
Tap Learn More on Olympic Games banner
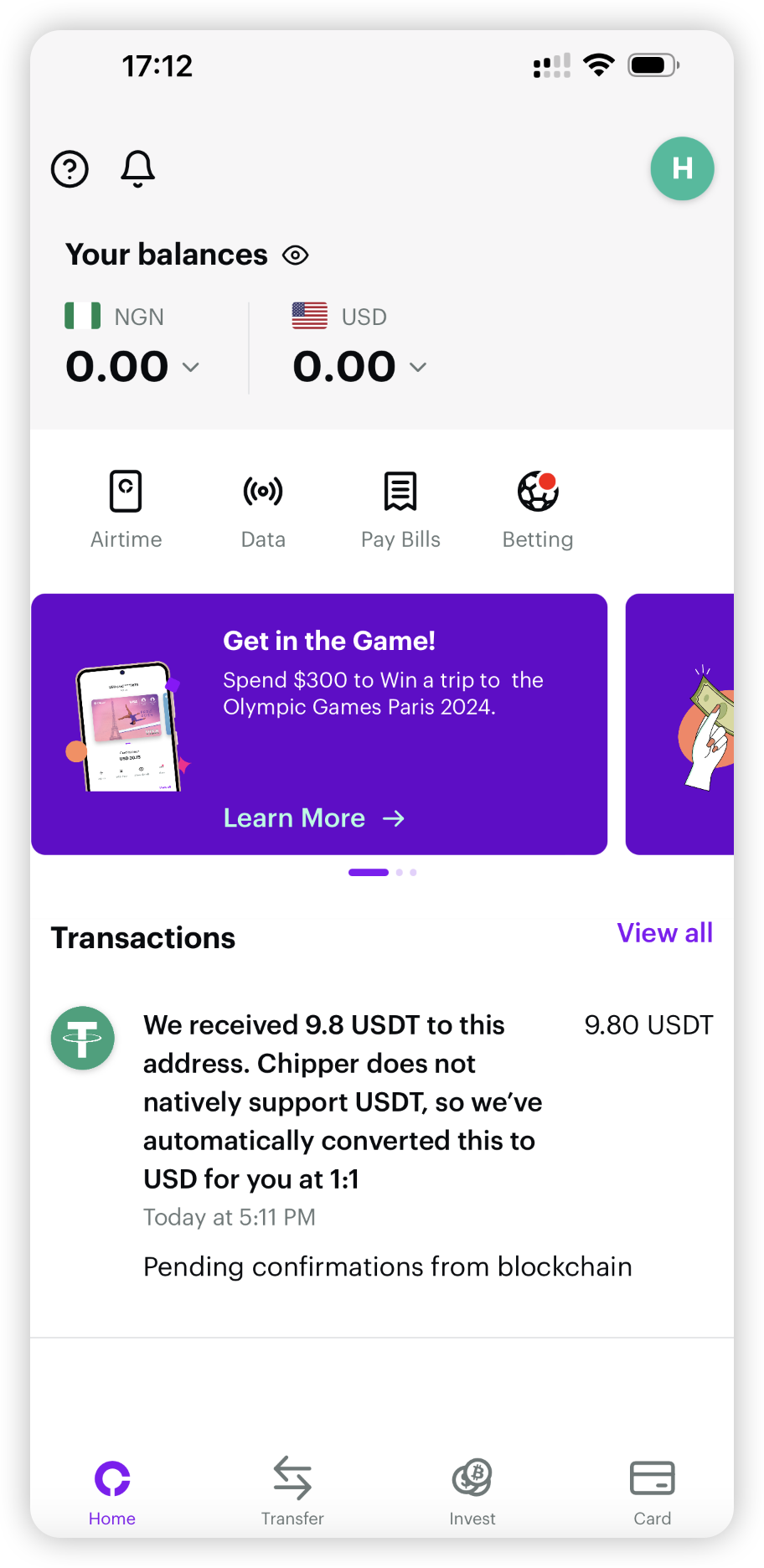click(x=313, y=818)
